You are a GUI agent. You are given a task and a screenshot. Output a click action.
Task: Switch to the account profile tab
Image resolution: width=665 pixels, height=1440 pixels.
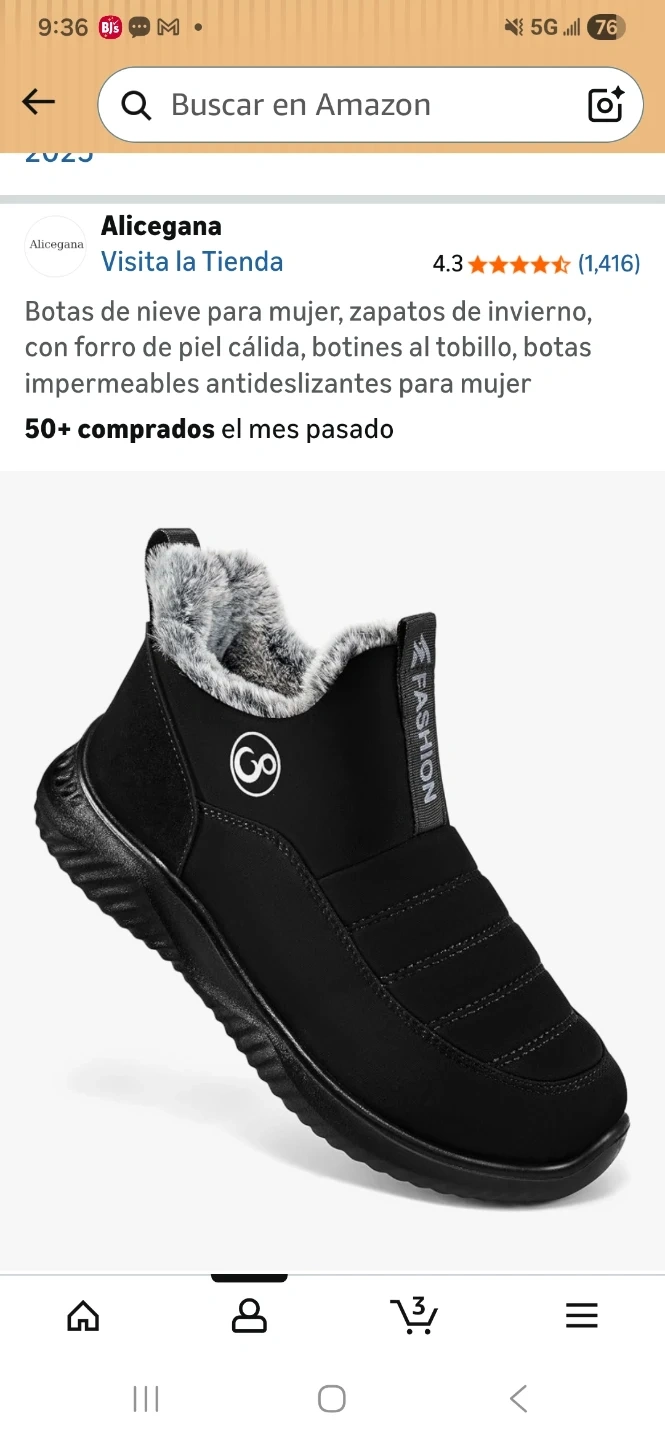pyautogui.click(x=249, y=1315)
